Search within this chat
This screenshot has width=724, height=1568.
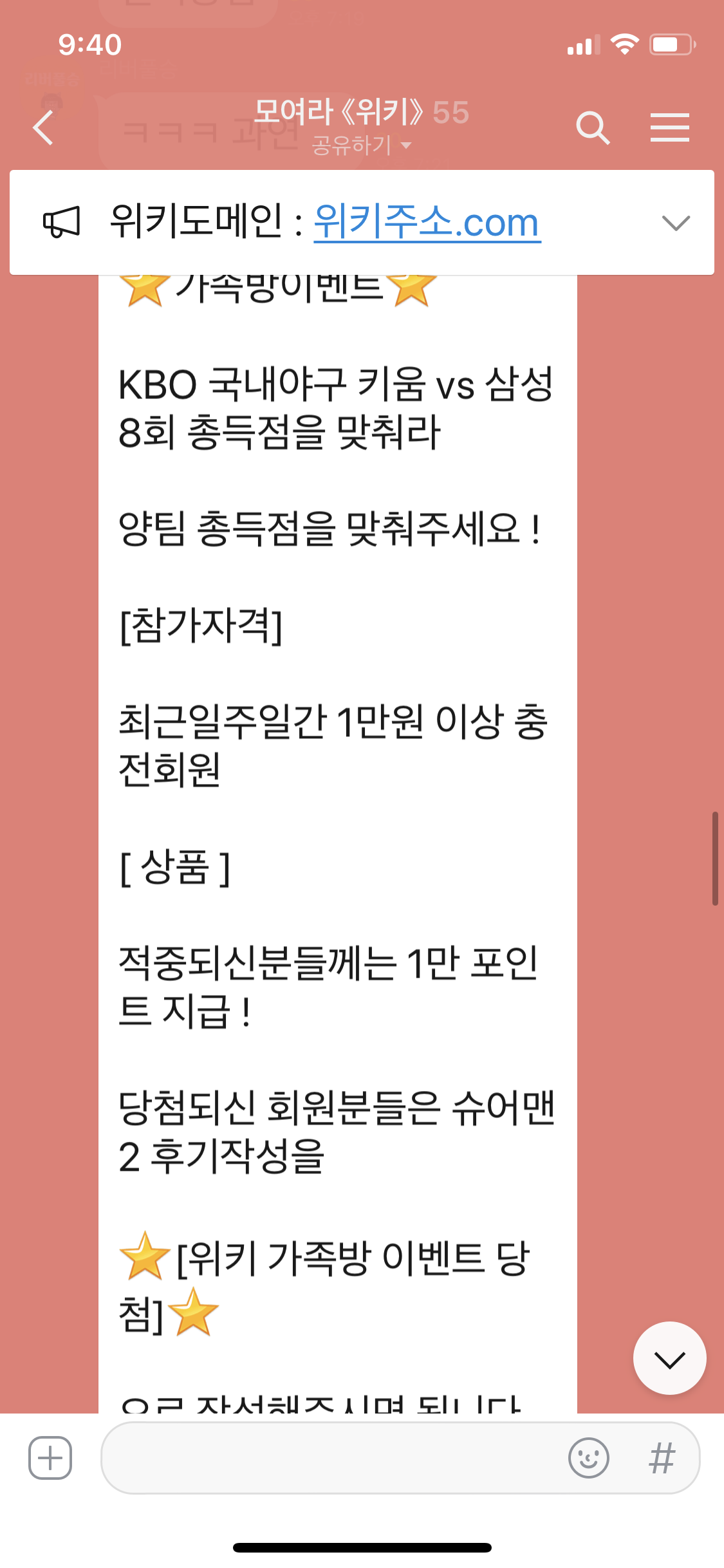(x=592, y=127)
